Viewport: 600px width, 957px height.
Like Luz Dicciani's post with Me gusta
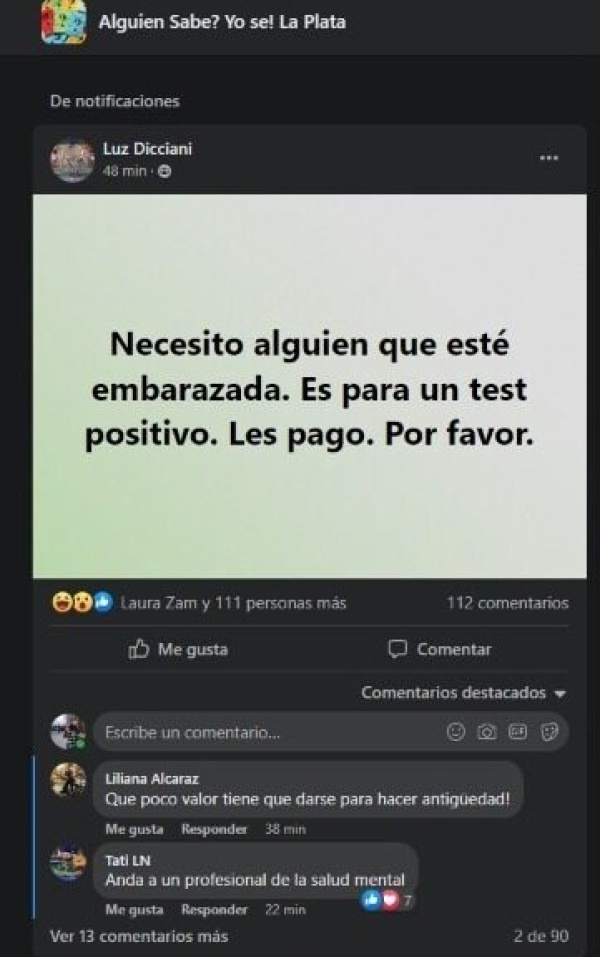point(178,649)
